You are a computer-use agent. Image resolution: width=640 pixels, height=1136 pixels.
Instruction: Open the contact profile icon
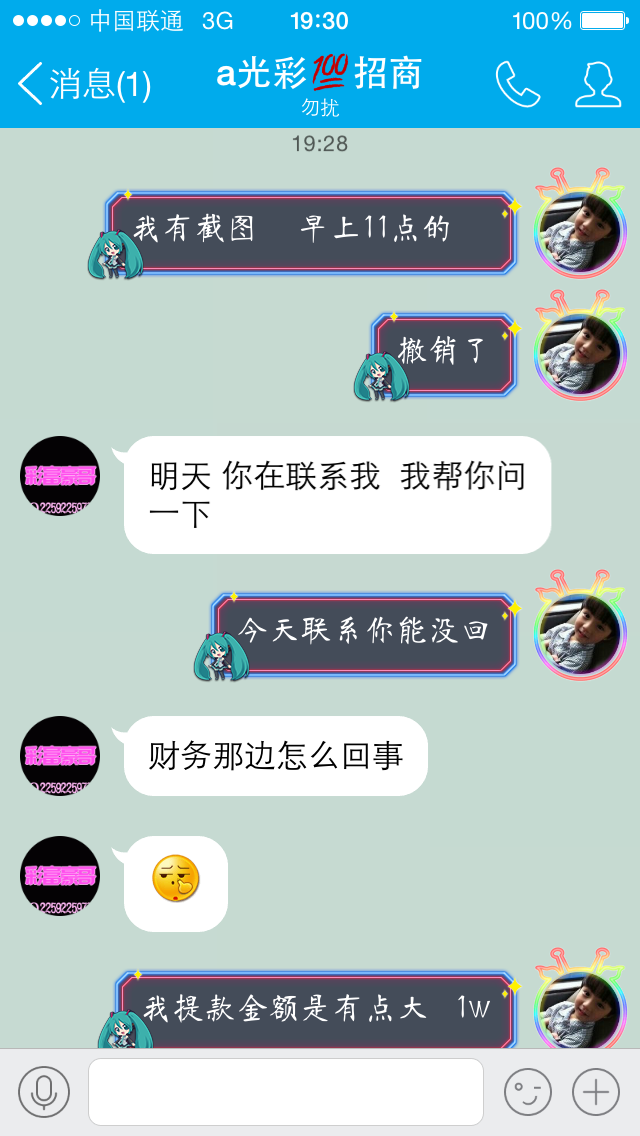pos(598,84)
